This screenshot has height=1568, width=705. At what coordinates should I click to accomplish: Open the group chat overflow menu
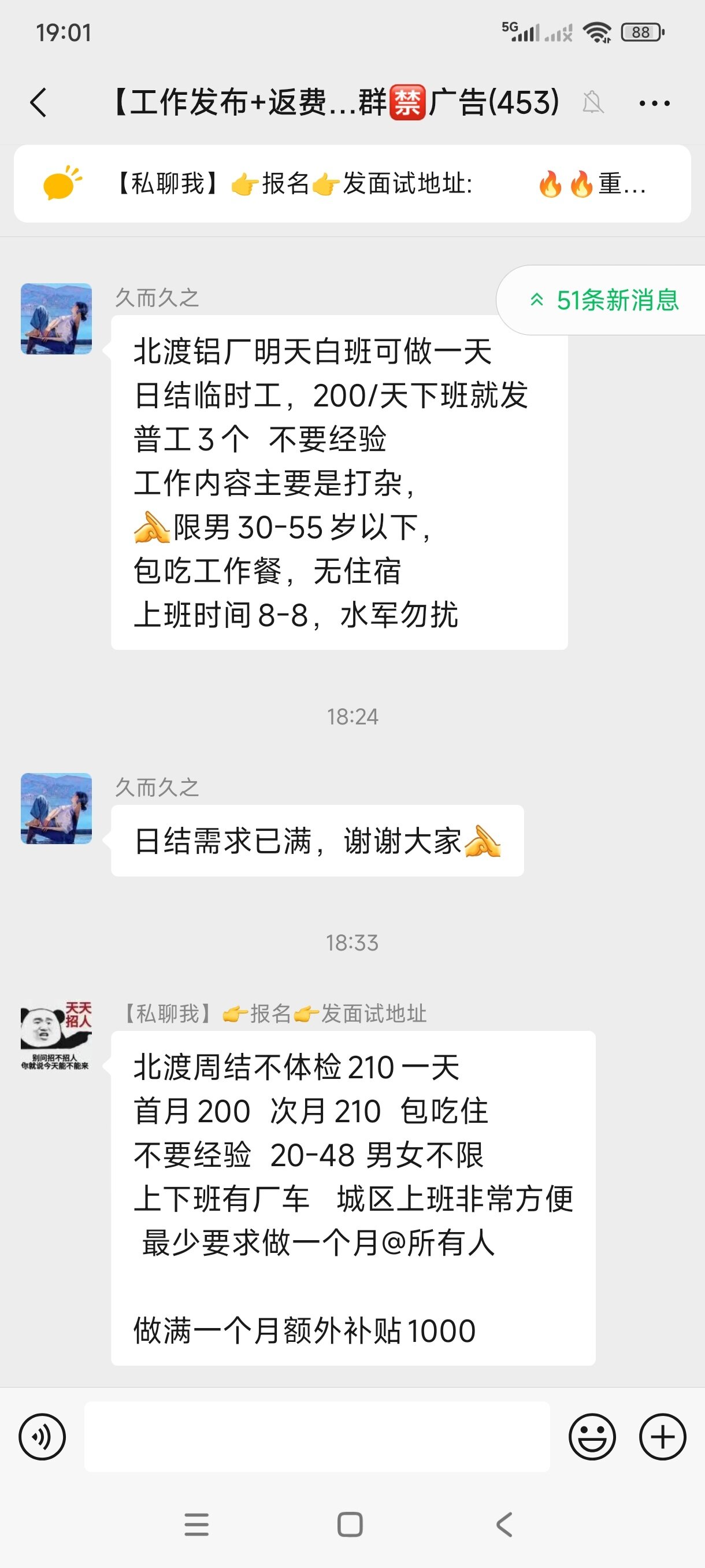click(x=655, y=103)
